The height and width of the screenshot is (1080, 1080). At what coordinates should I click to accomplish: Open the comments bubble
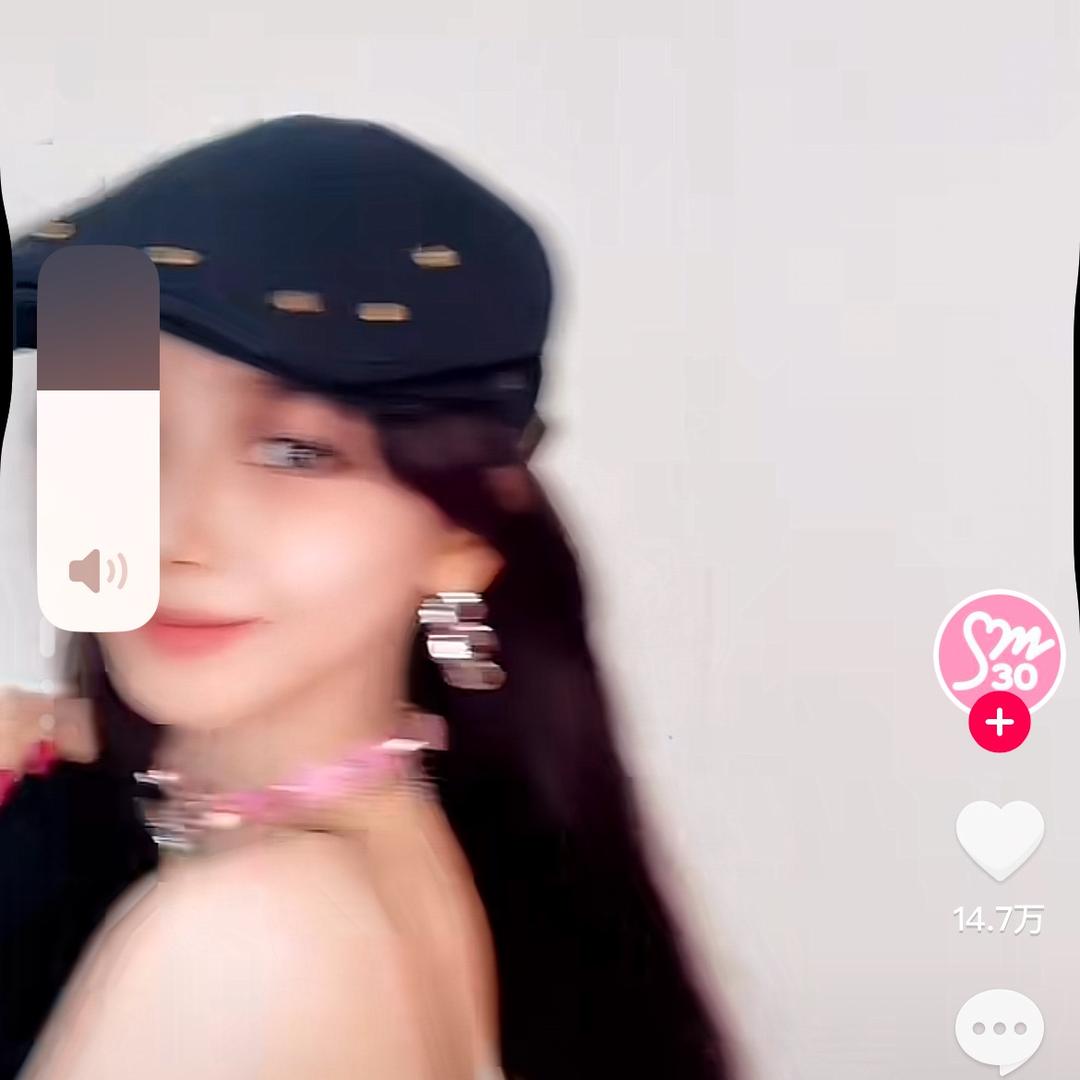click(999, 1030)
